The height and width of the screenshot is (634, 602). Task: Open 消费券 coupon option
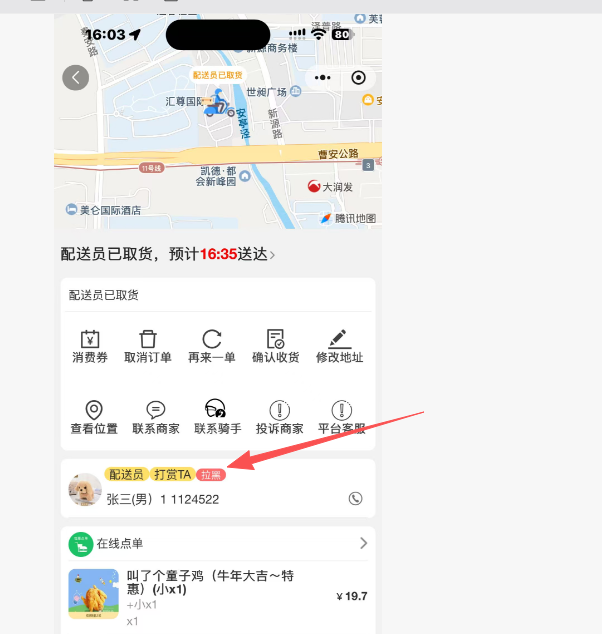pos(90,347)
